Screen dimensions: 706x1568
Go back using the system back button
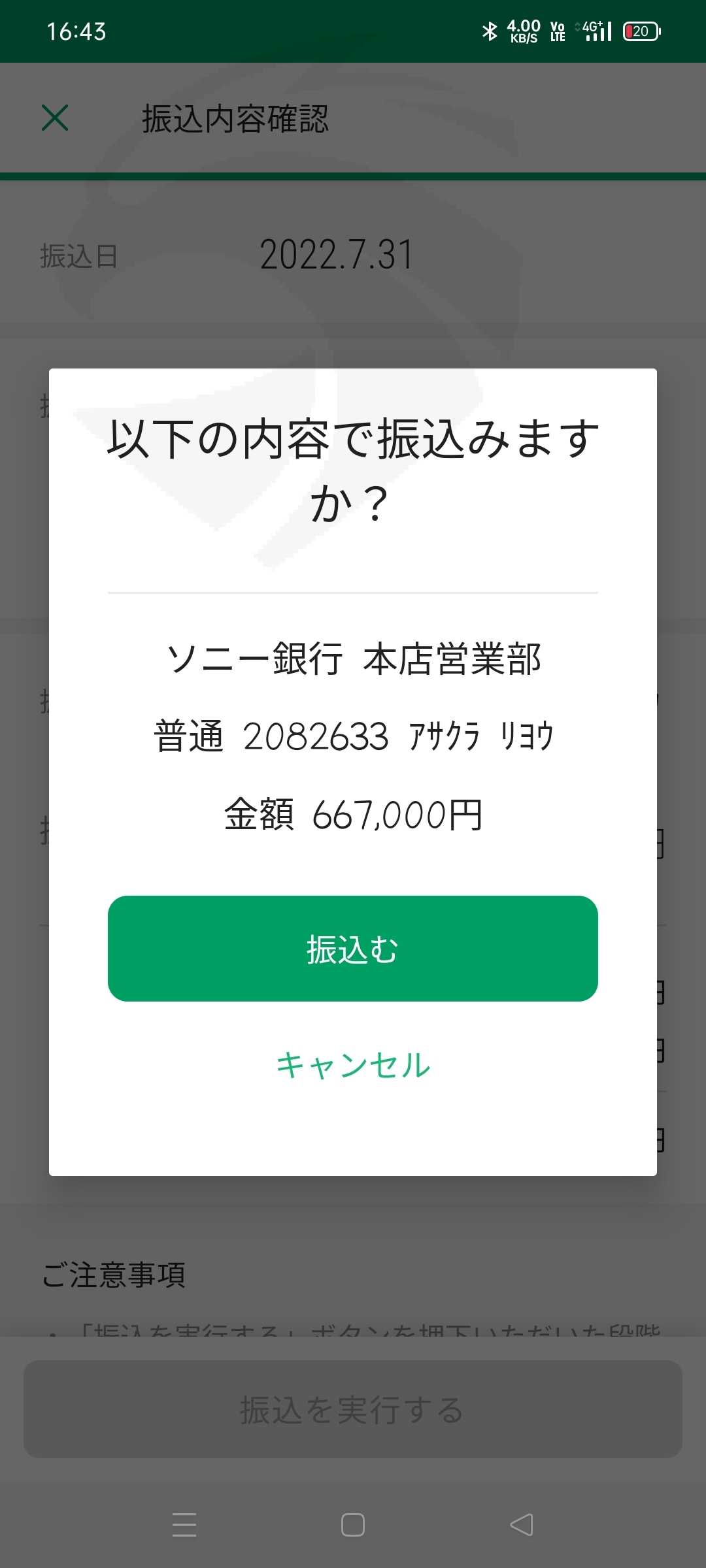(x=522, y=1525)
